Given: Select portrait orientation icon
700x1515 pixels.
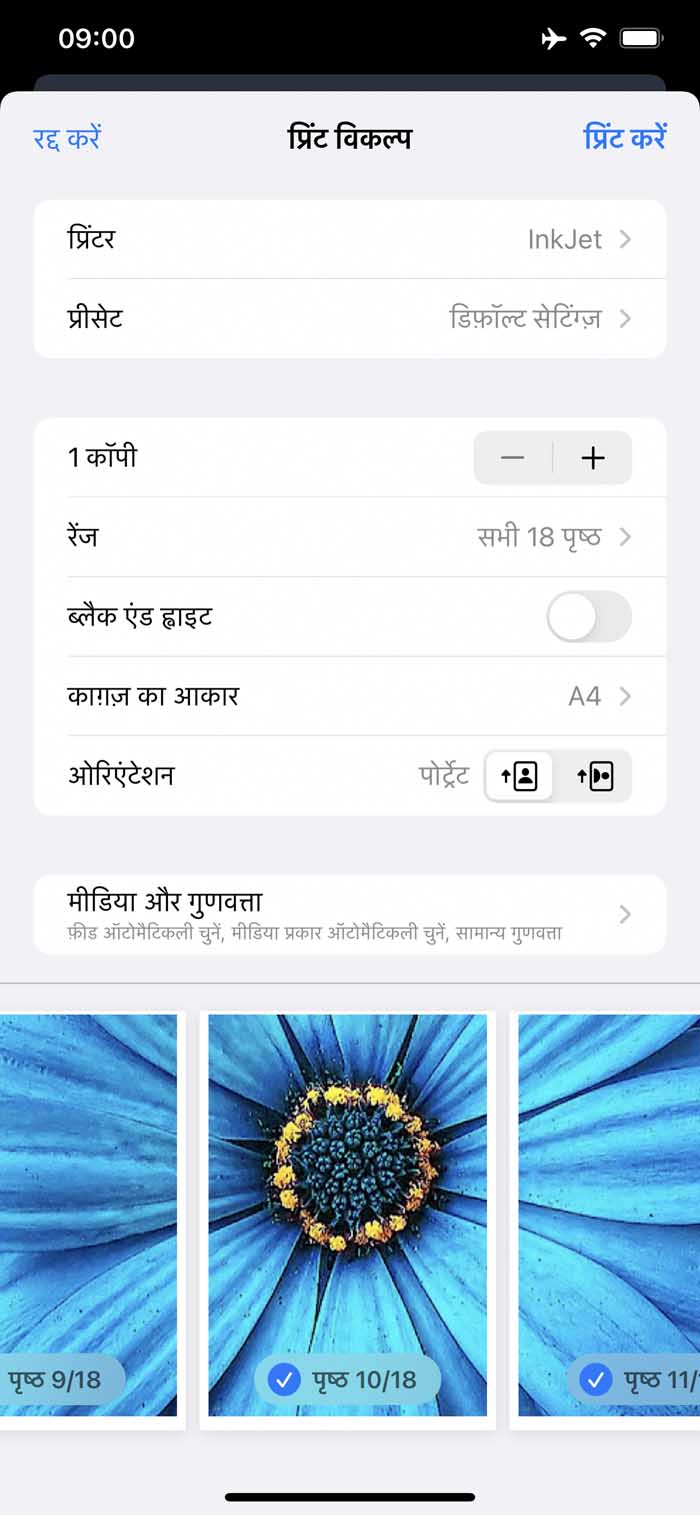Looking at the screenshot, I should (x=519, y=776).
